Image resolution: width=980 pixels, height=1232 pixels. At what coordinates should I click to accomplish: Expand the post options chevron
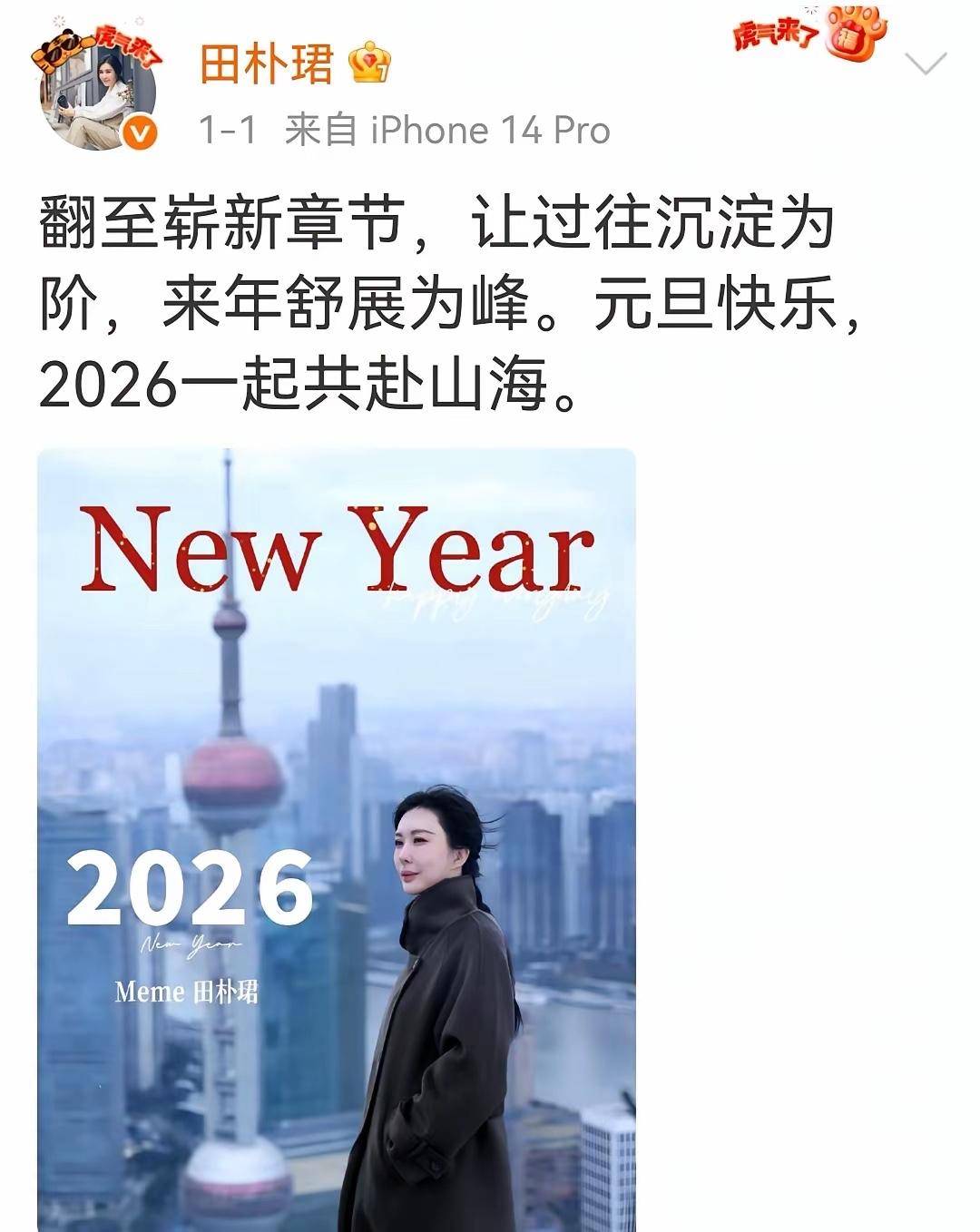pyautogui.click(x=926, y=64)
